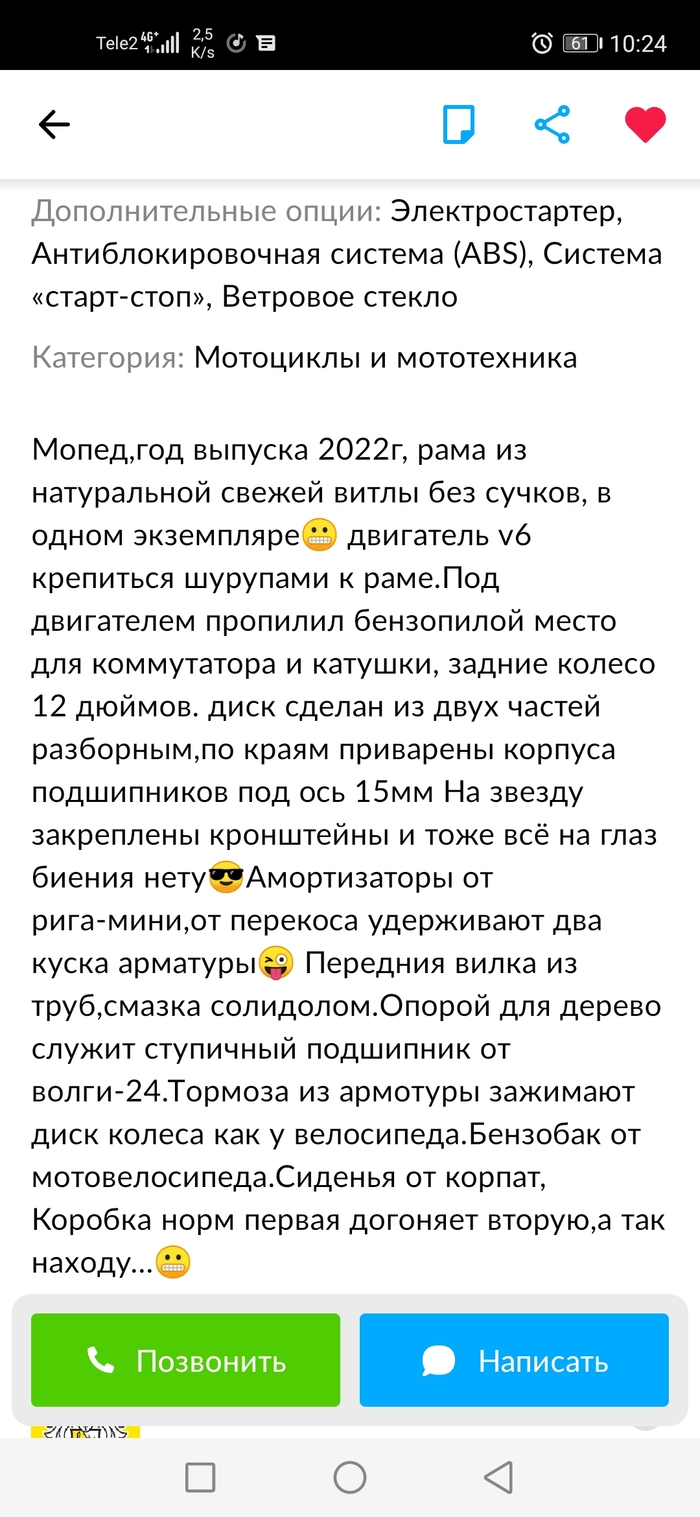700x1517 pixels.
Task: Share this listing
Action: point(552,125)
